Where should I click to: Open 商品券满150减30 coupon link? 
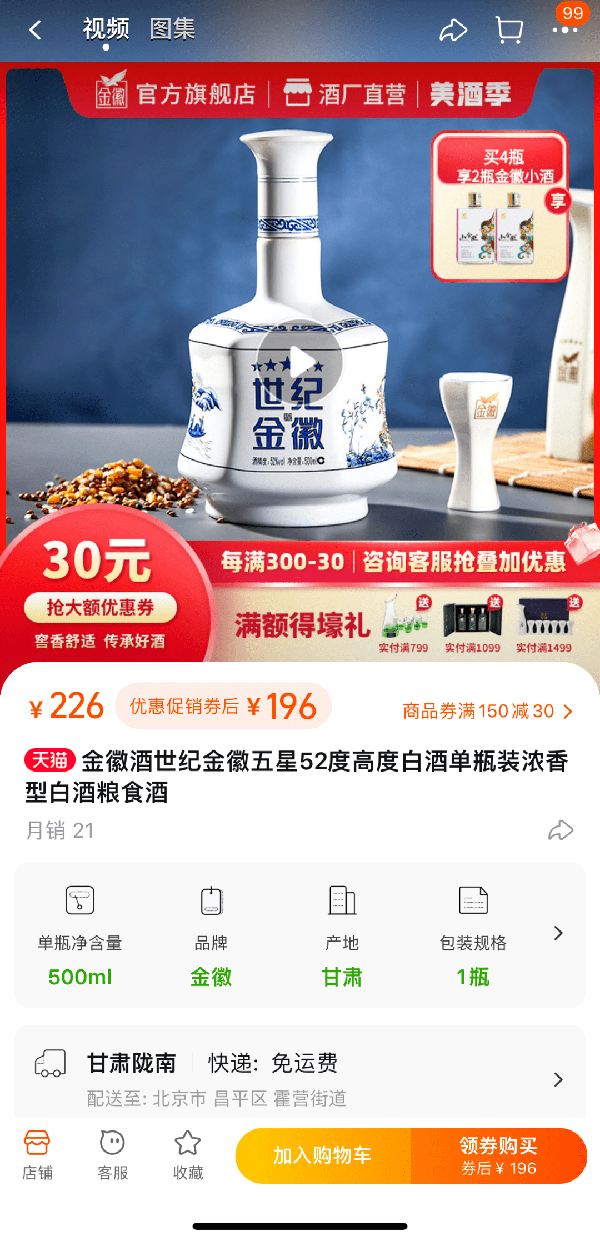coord(487,711)
